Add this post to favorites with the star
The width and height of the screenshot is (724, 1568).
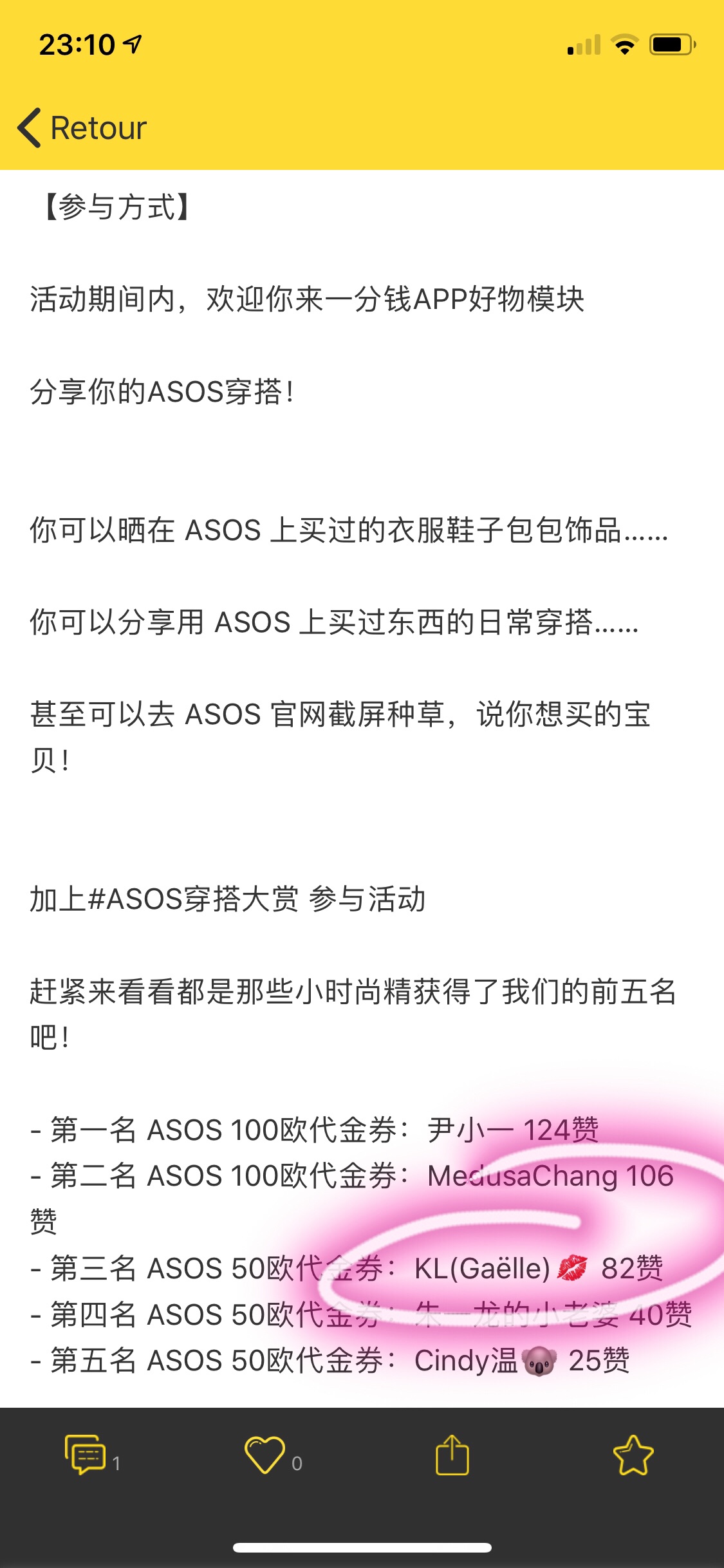[633, 1455]
